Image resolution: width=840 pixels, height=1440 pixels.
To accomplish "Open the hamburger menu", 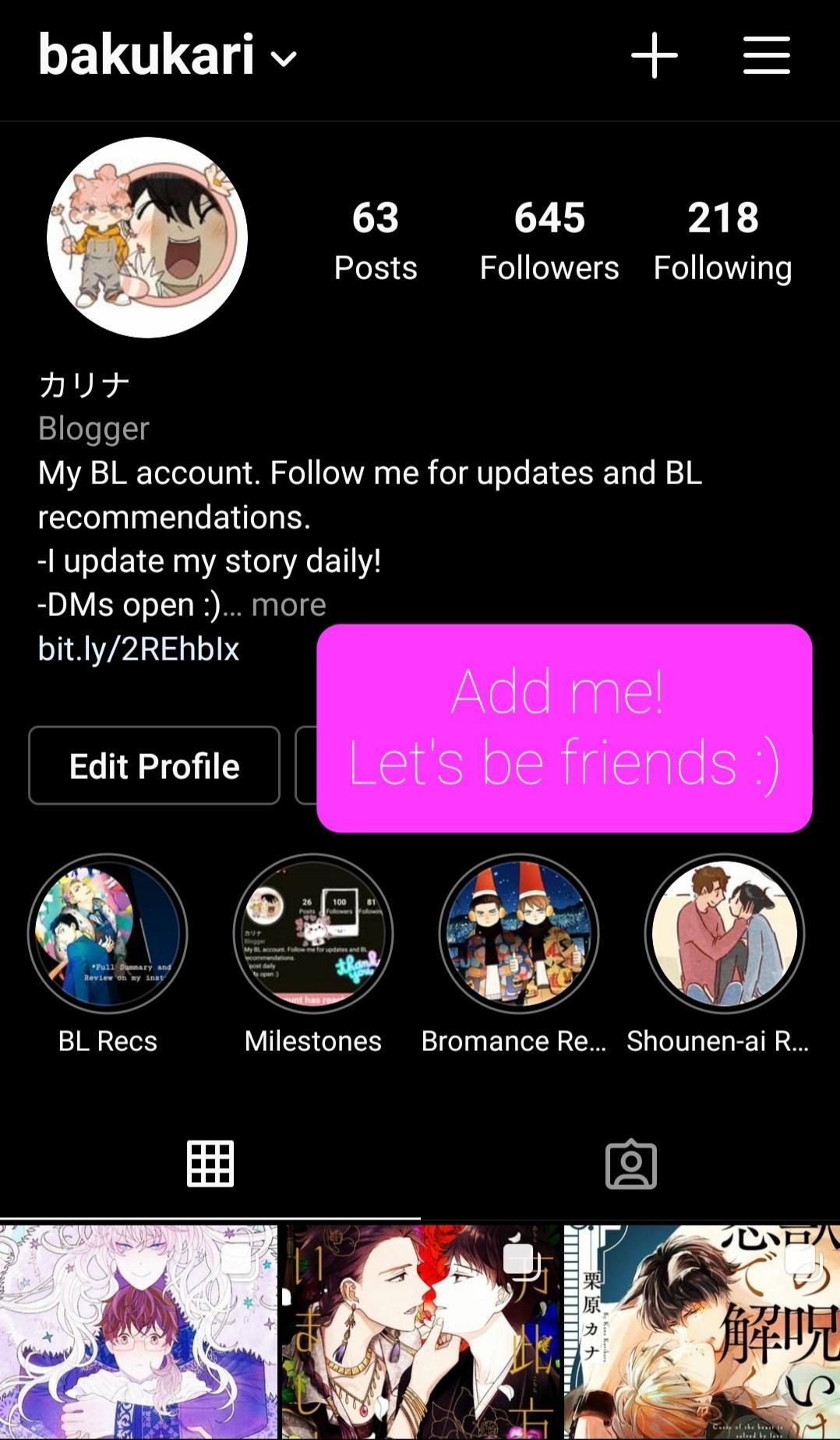I will (x=766, y=55).
